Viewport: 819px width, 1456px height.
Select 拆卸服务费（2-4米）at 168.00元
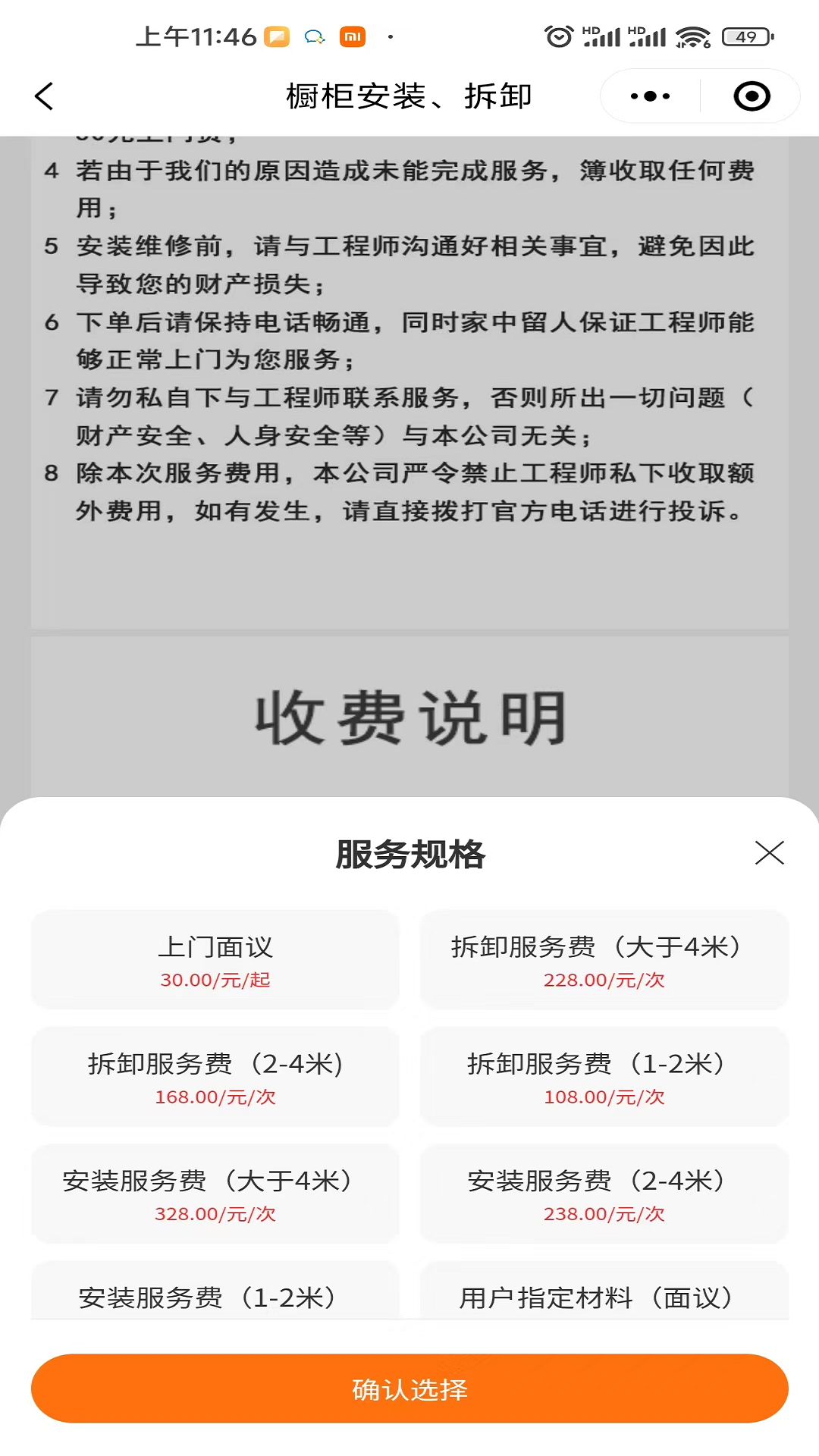click(215, 1077)
